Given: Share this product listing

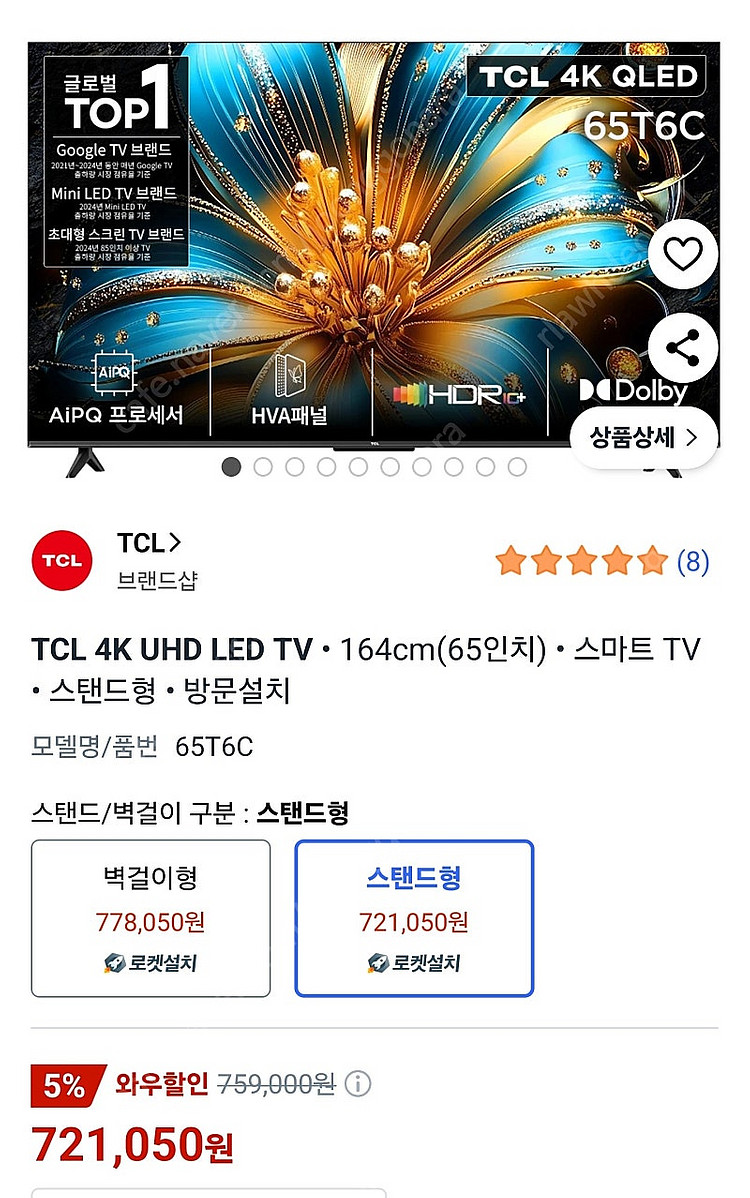Looking at the screenshot, I should click(x=683, y=348).
